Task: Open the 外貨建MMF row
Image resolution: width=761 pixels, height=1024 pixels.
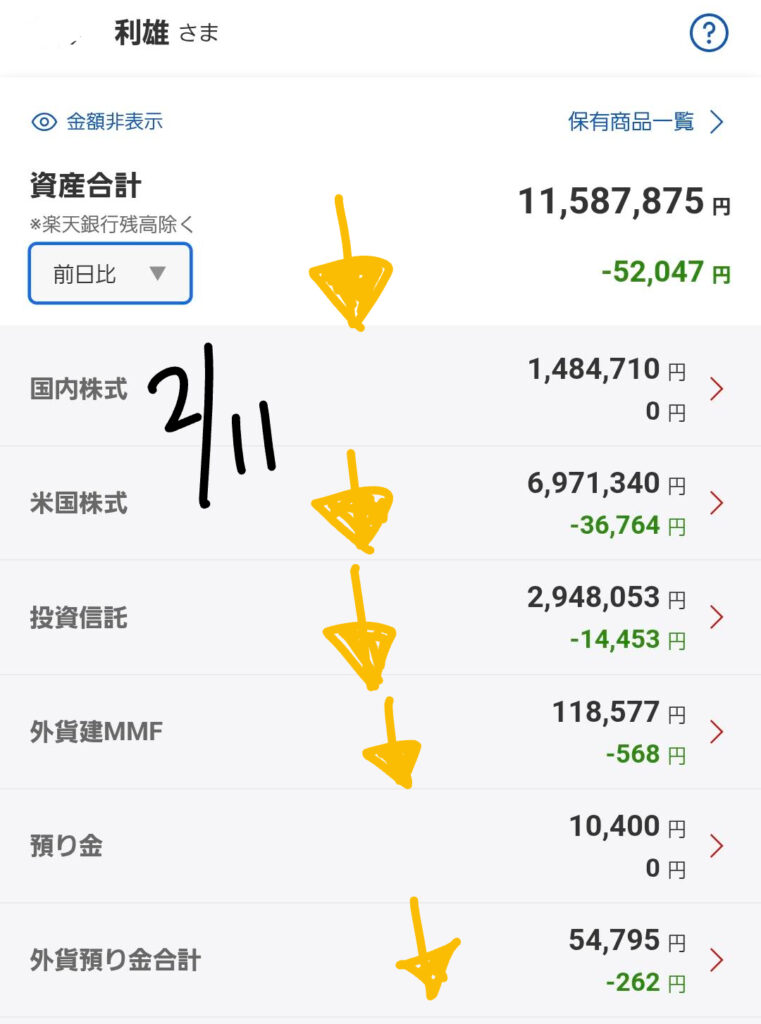Action: (380, 732)
